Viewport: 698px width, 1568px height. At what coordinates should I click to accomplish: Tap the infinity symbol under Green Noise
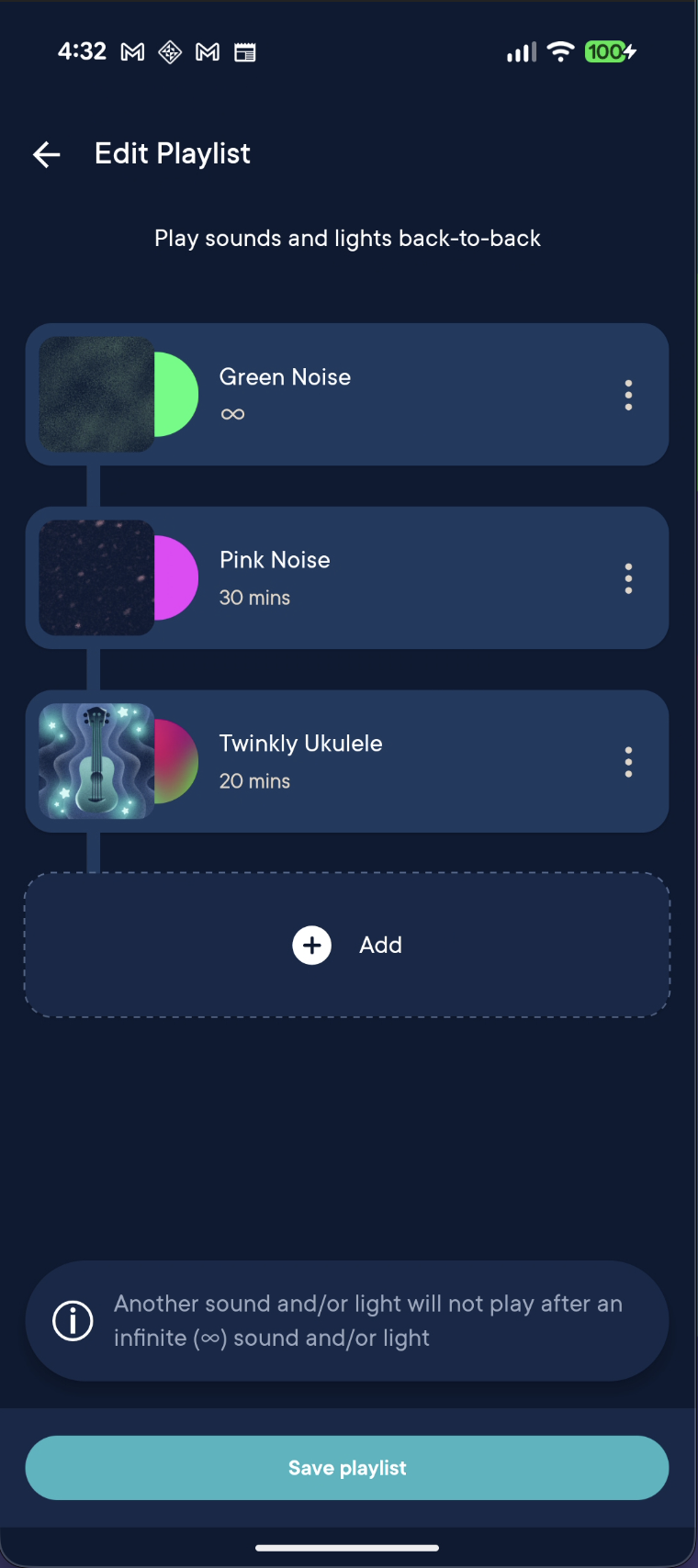coord(231,413)
